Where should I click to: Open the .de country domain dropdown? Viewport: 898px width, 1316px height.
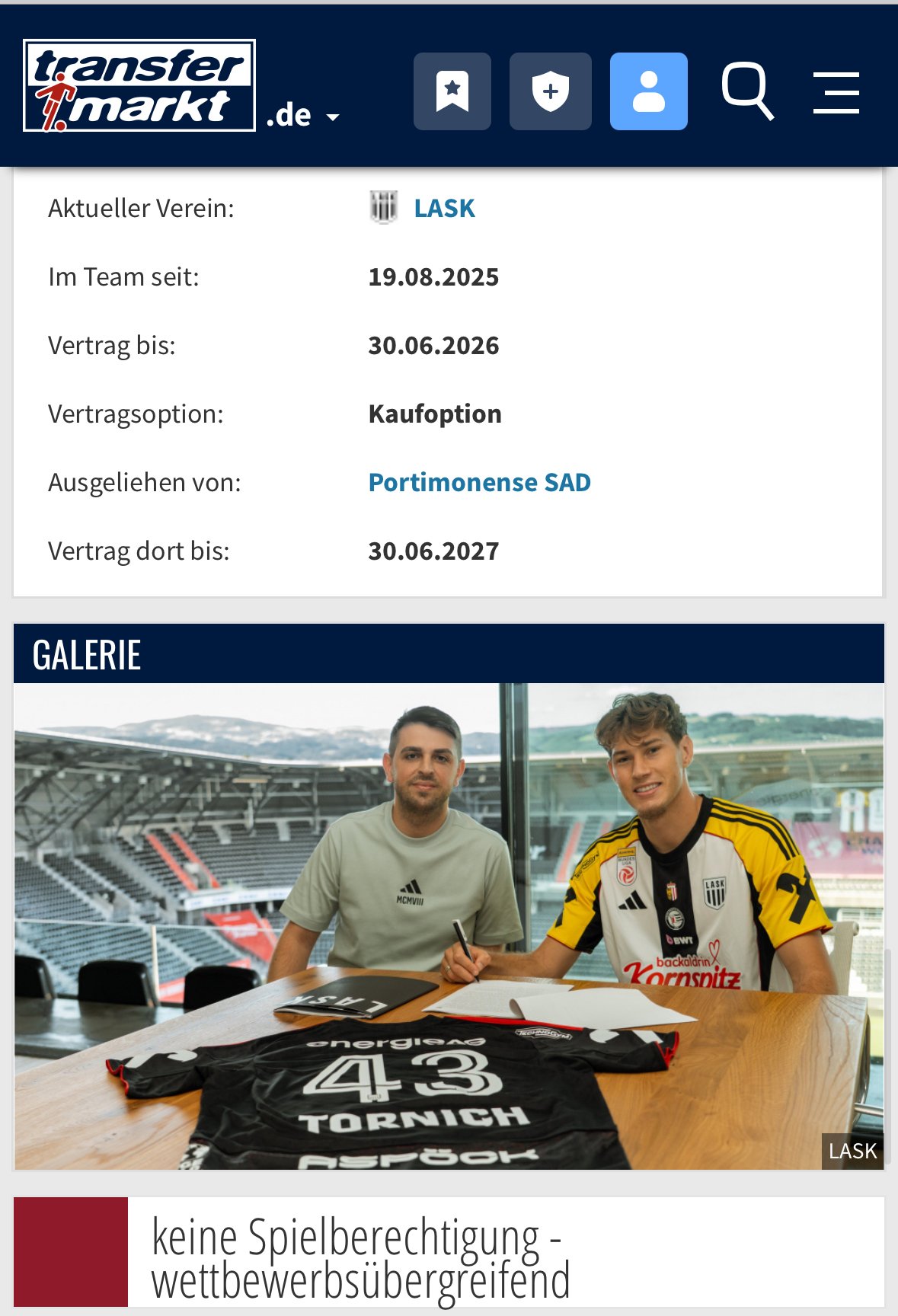tap(303, 116)
